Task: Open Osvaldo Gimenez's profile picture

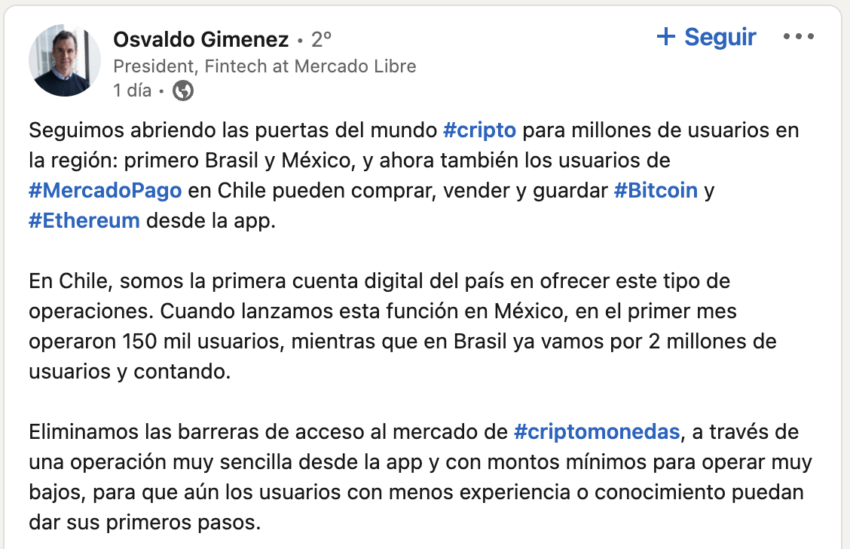Action: [x=62, y=61]
